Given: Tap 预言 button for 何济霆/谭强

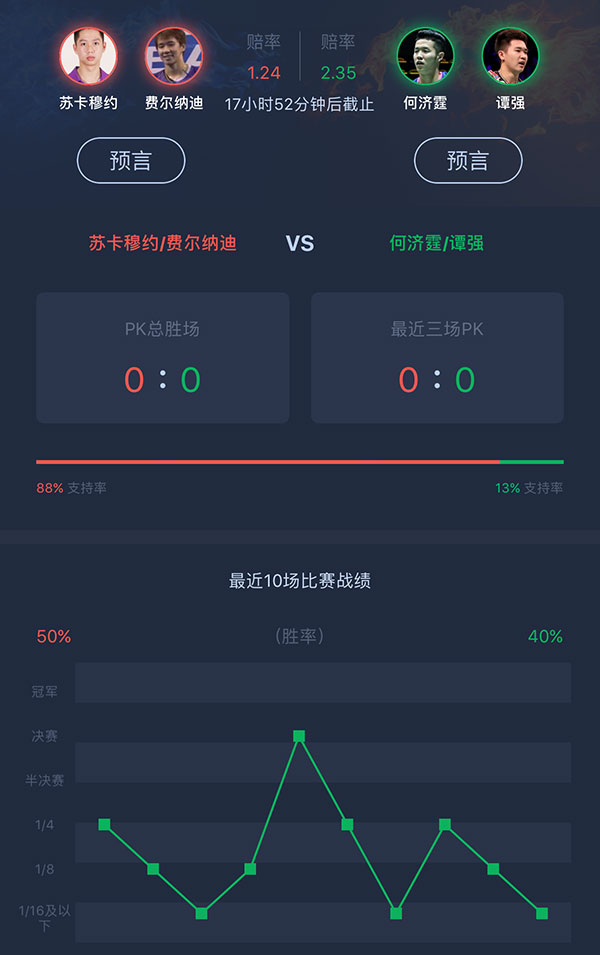Looking at the screenshot, I should 468,161.
